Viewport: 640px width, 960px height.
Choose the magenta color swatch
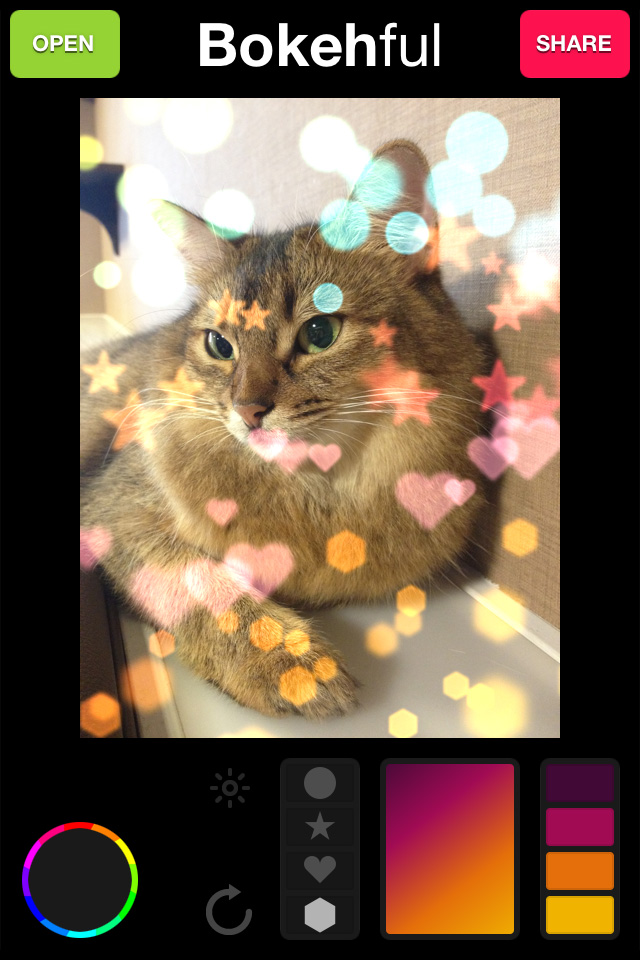click(580, 827)
